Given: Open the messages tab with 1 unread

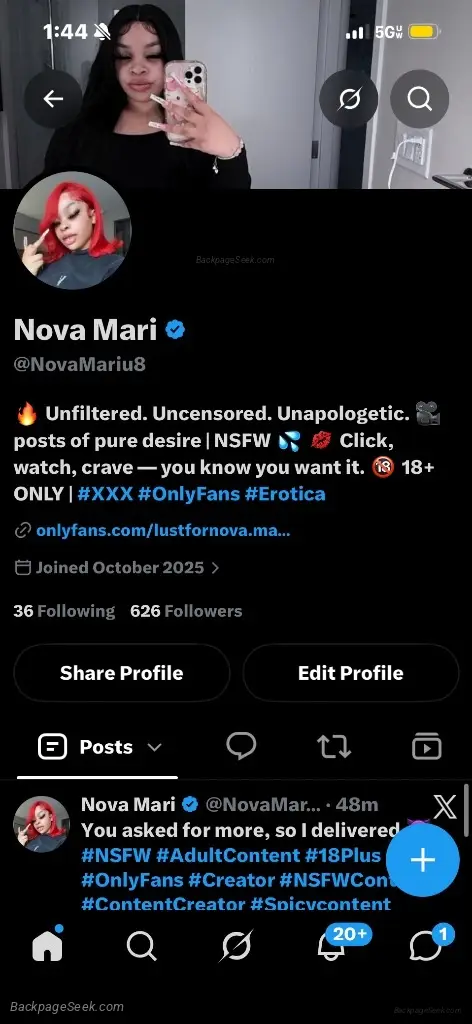Looking at the screenshot, I should [426, 944].
